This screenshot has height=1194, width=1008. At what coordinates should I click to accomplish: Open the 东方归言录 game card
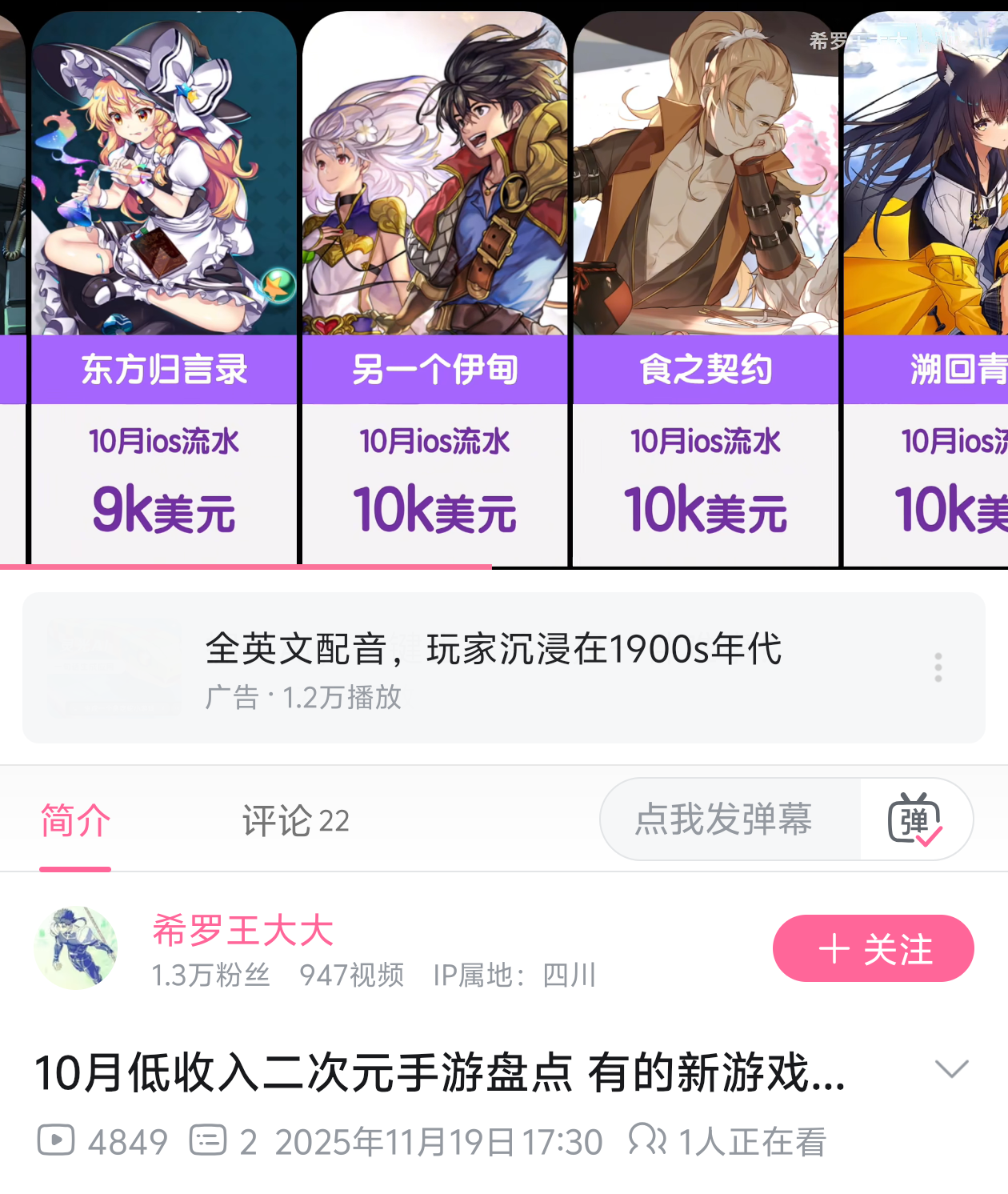(x=162, y=280)
